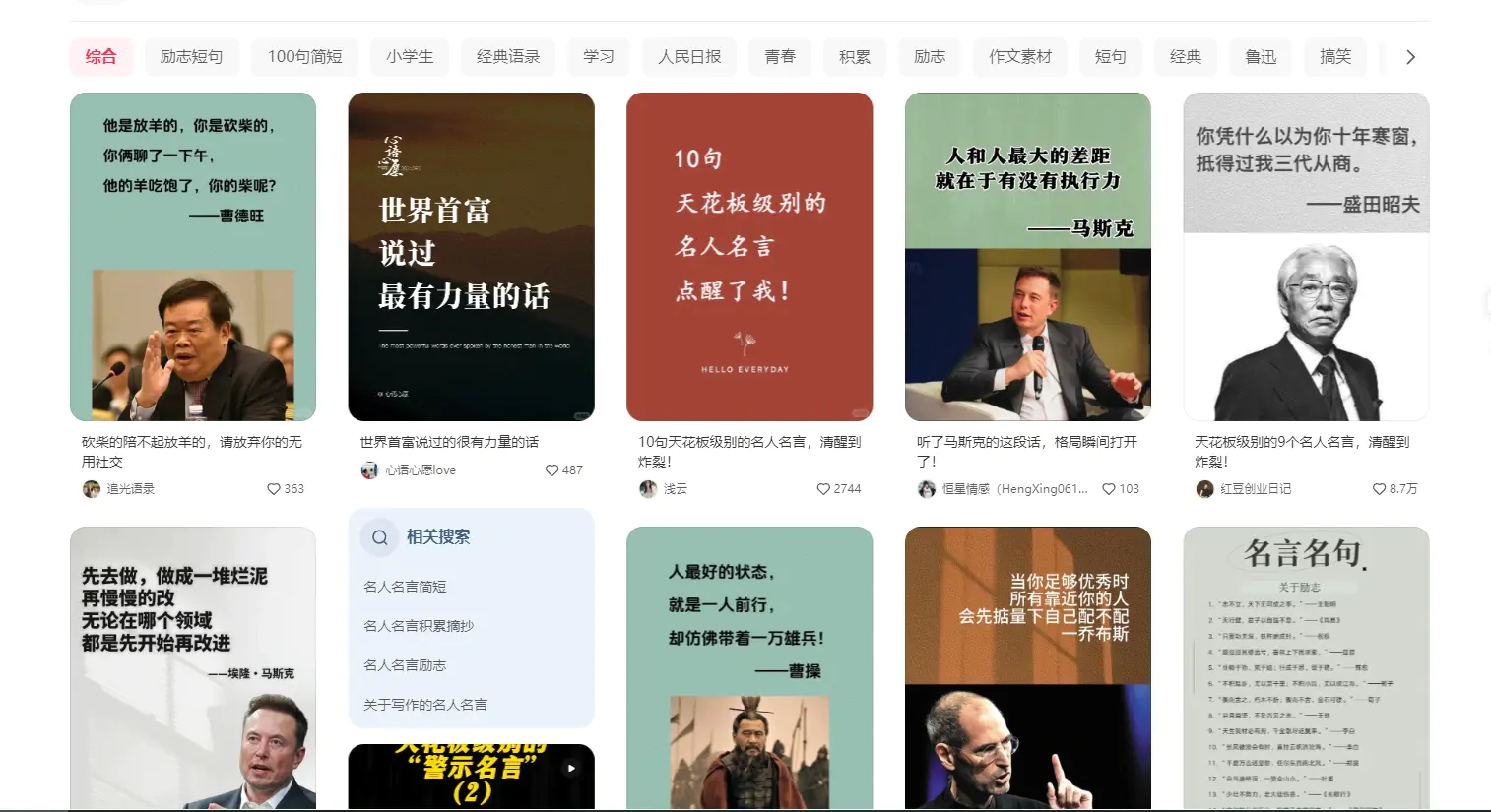1491x812 pixels.
Task: Show more filter chips with right arrow
Action: (x=1409, y=57)
